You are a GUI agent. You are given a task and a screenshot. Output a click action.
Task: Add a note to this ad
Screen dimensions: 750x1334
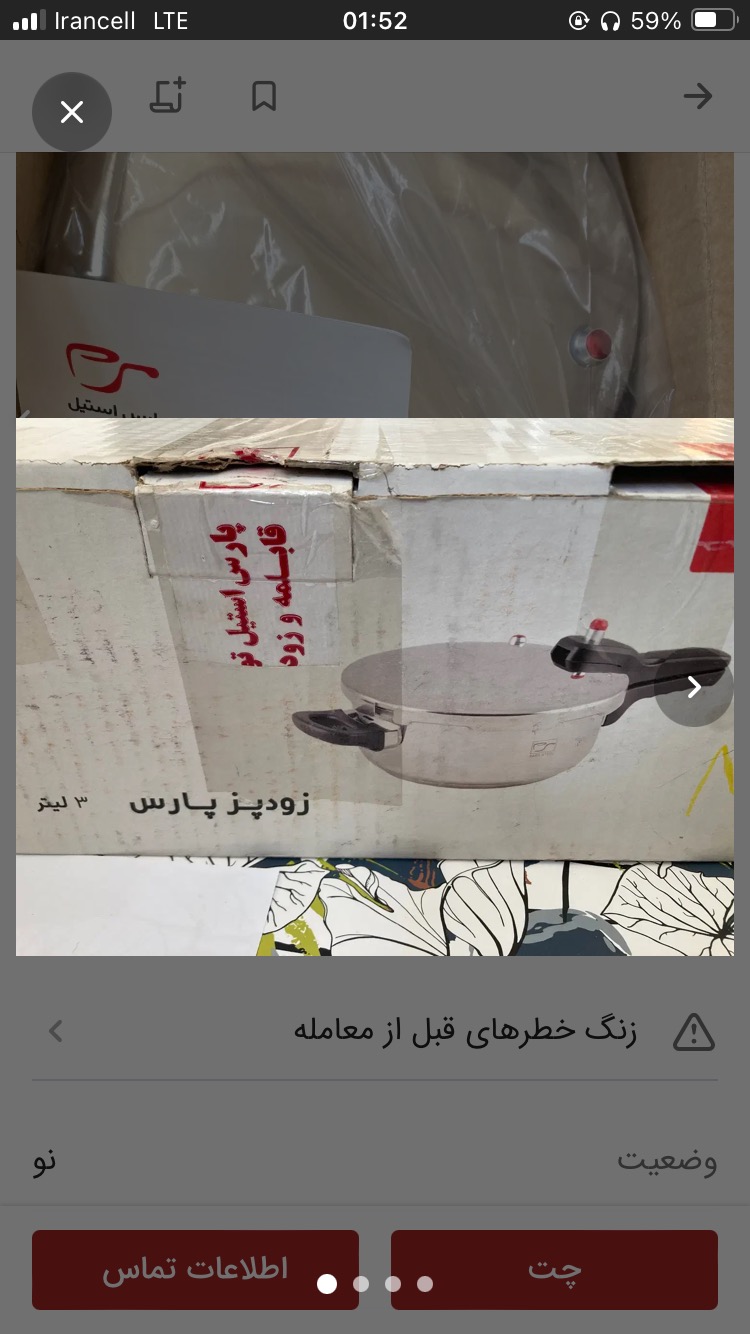coord(168,96)
